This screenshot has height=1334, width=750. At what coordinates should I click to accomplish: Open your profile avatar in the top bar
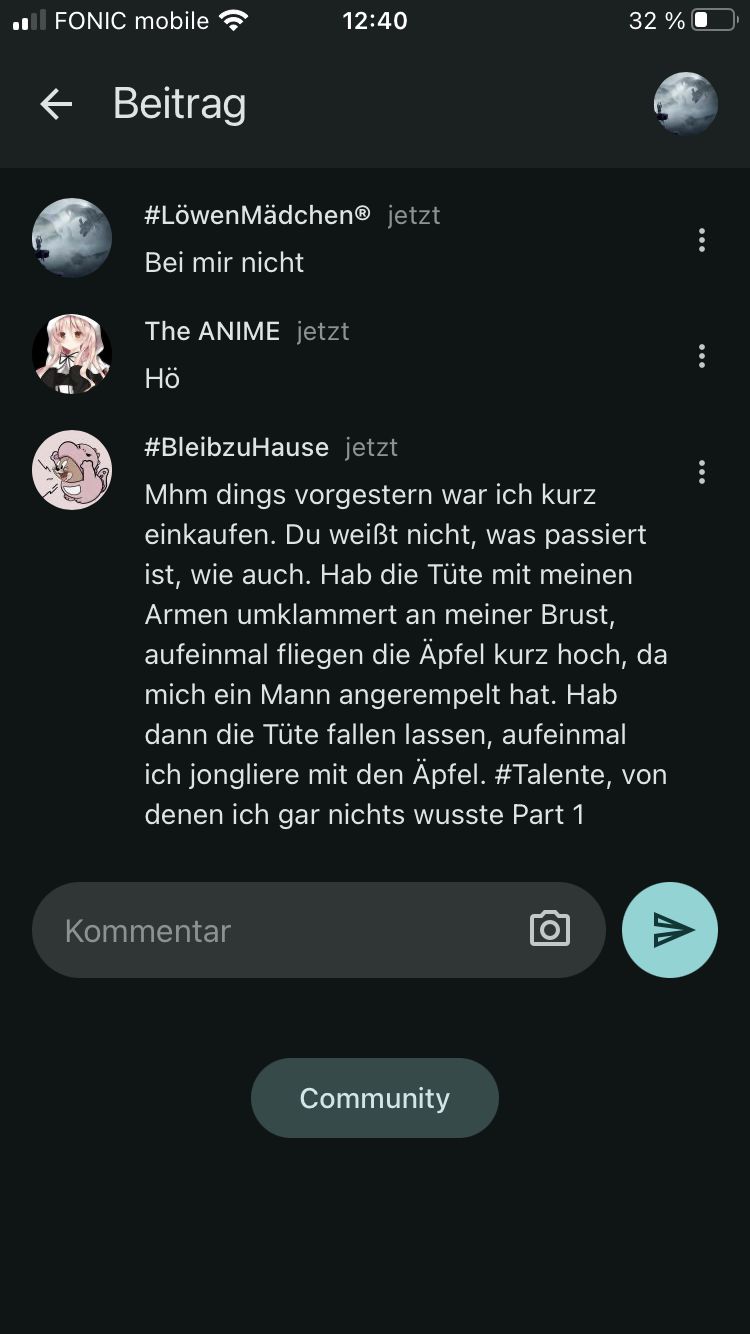point(686,104)
